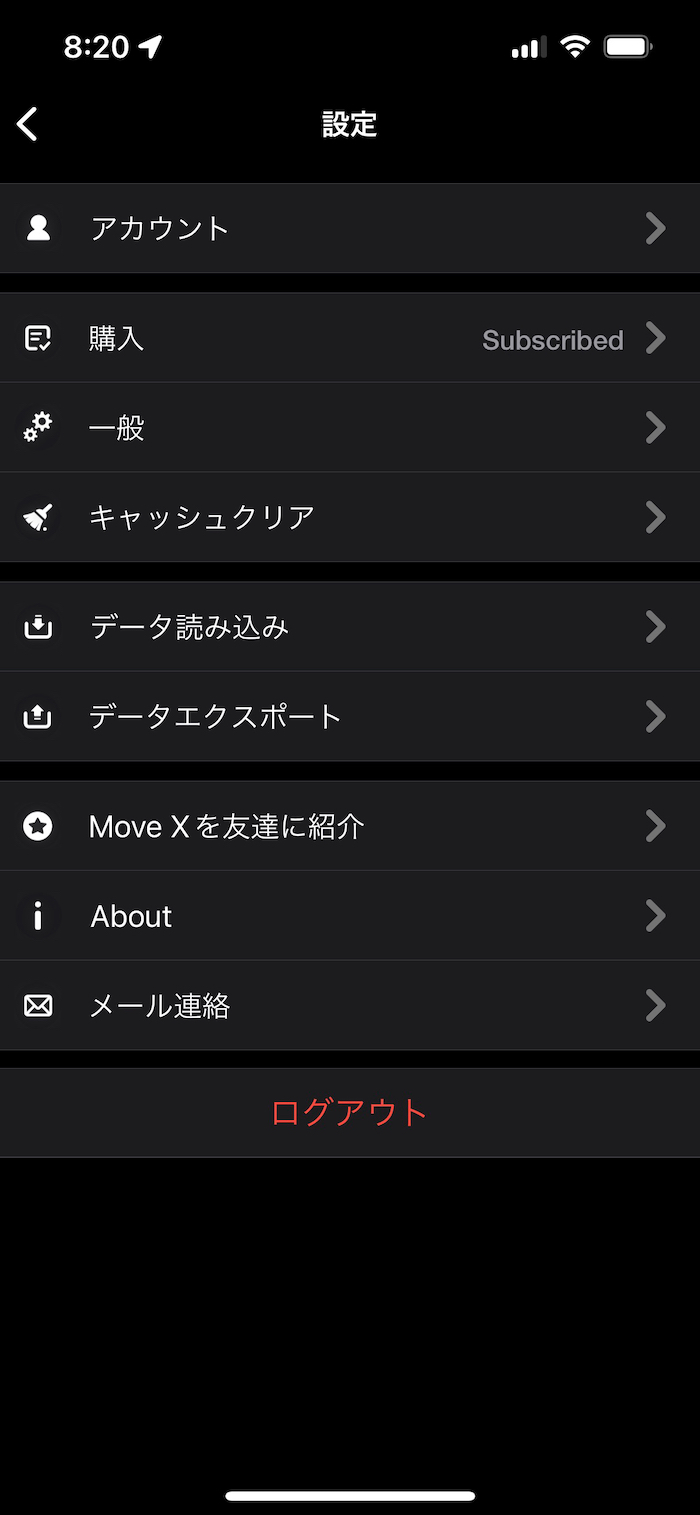The image size is (700, 1515).
Task: Open メール連絡 to contact by email
Action: tap(350, 1005)
